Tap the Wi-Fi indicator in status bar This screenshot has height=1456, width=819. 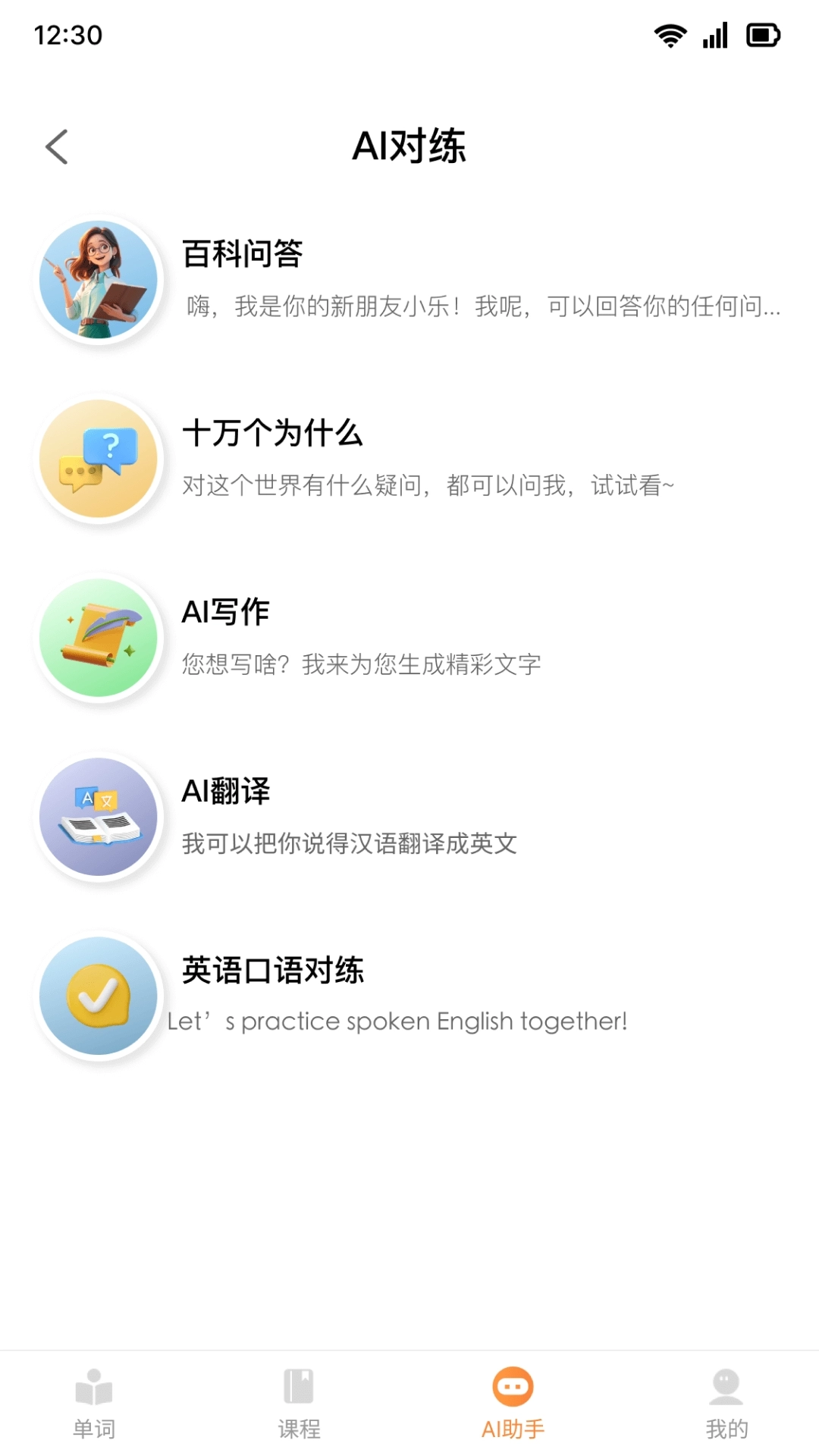tap(670, 33)
